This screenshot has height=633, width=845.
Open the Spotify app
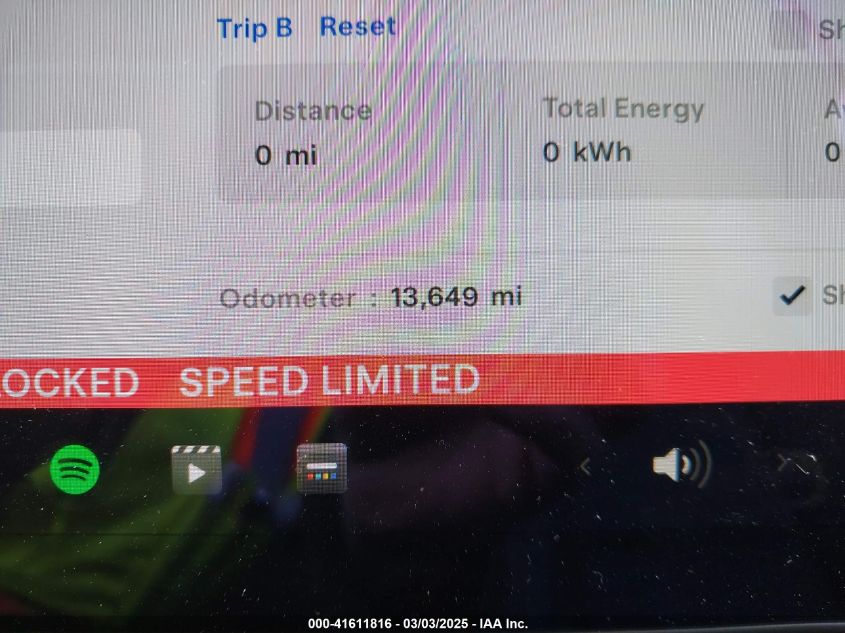coord(75,469)
